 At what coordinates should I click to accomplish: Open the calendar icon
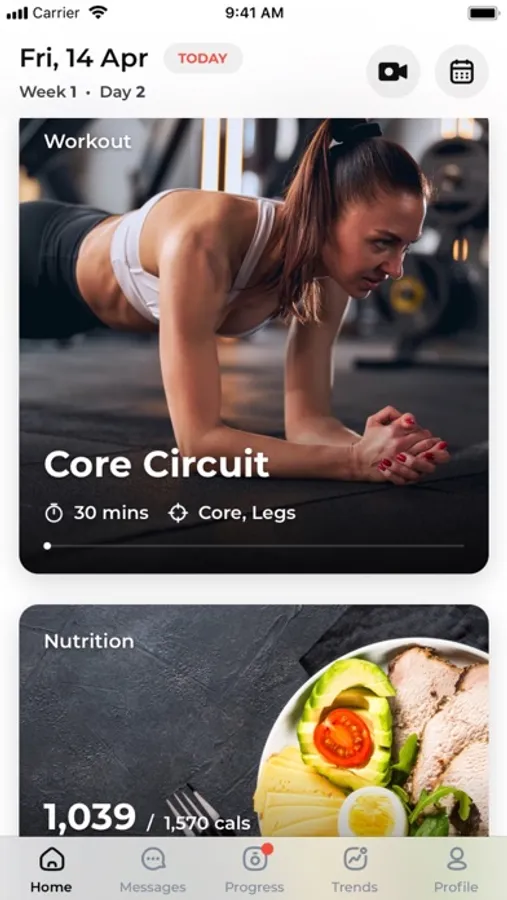[462, 72]
